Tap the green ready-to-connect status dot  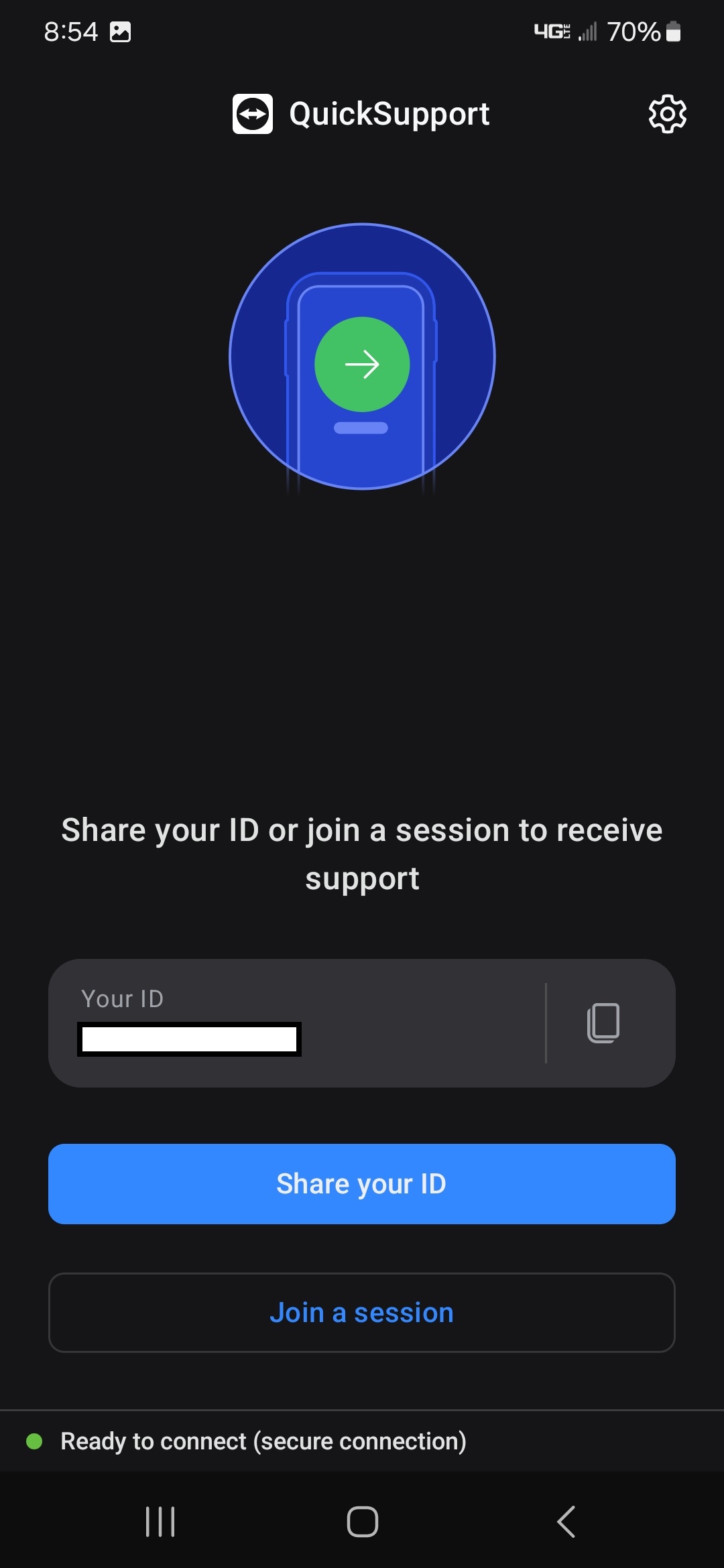[x=34, y=1440]
